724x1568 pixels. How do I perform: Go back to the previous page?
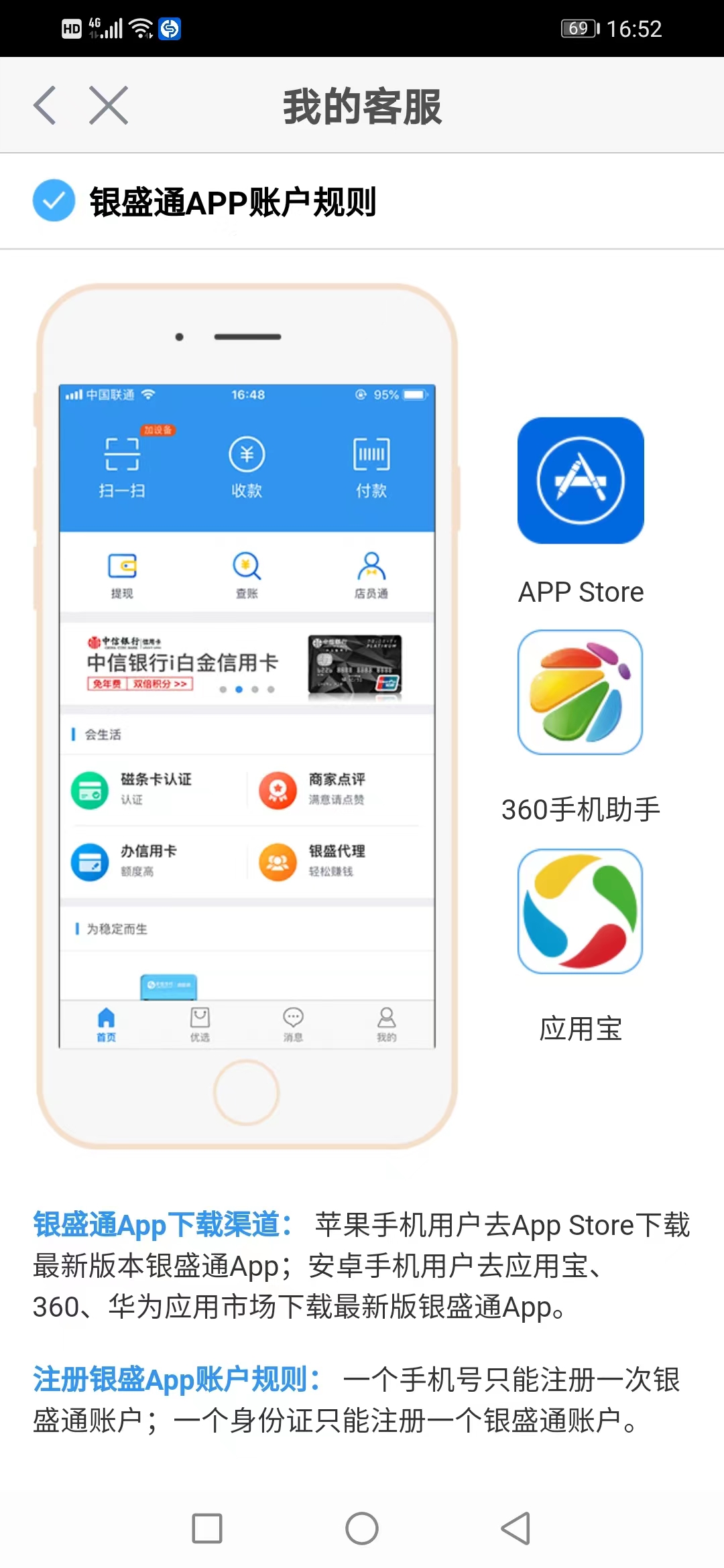click(45, 106)
